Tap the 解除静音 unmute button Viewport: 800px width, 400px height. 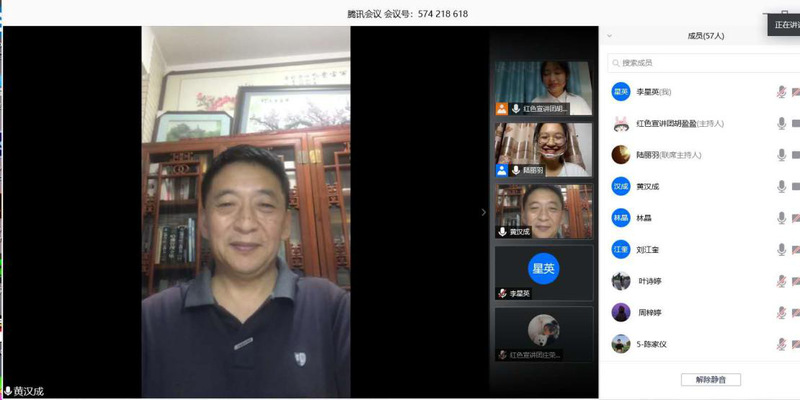point(710,380)
